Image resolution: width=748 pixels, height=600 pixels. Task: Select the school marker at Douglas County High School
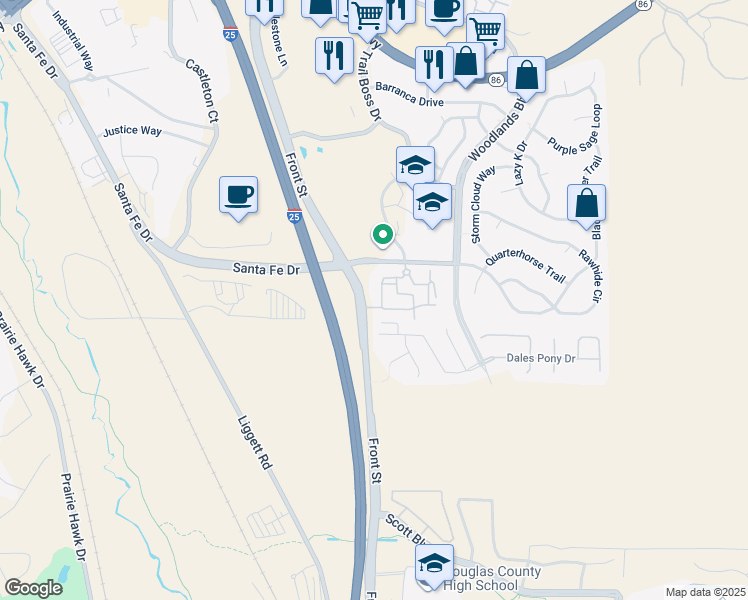[x=434, y=565]
